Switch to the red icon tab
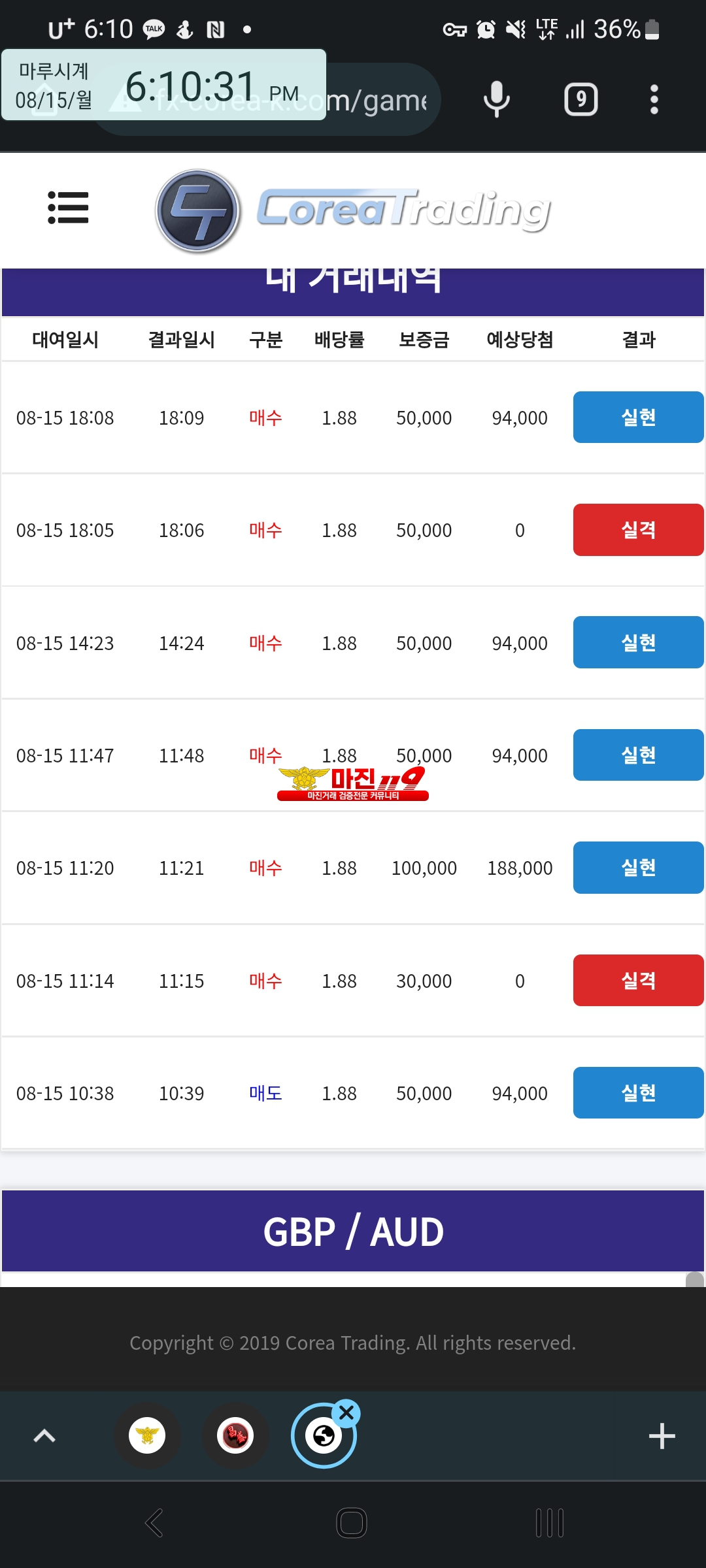Viewport: 706px width, 1568px height. coord(235,1435)
